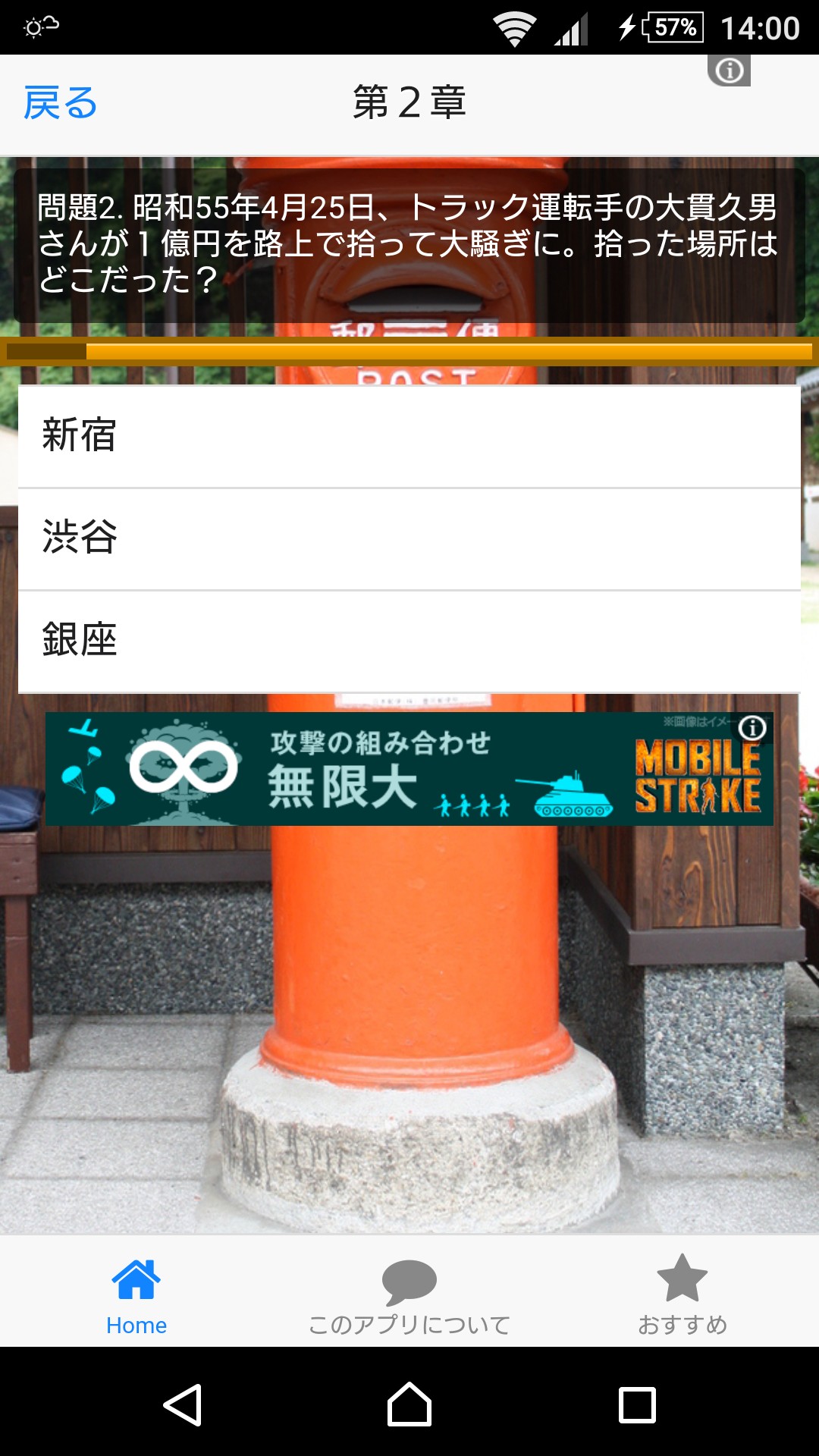Viewport: 819px width, 1456px height.
Task: Switch to the おすすめ tab
Action: pos(682,1297)
